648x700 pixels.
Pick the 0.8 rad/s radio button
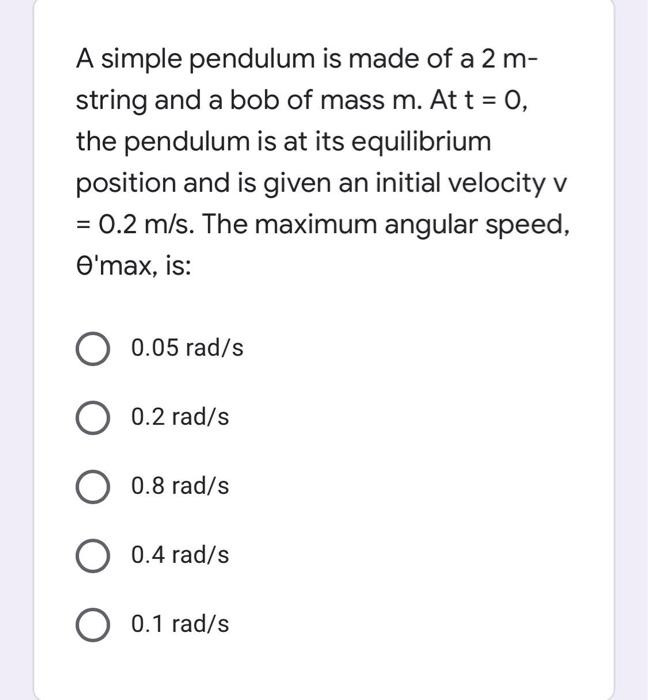[92, 487]
